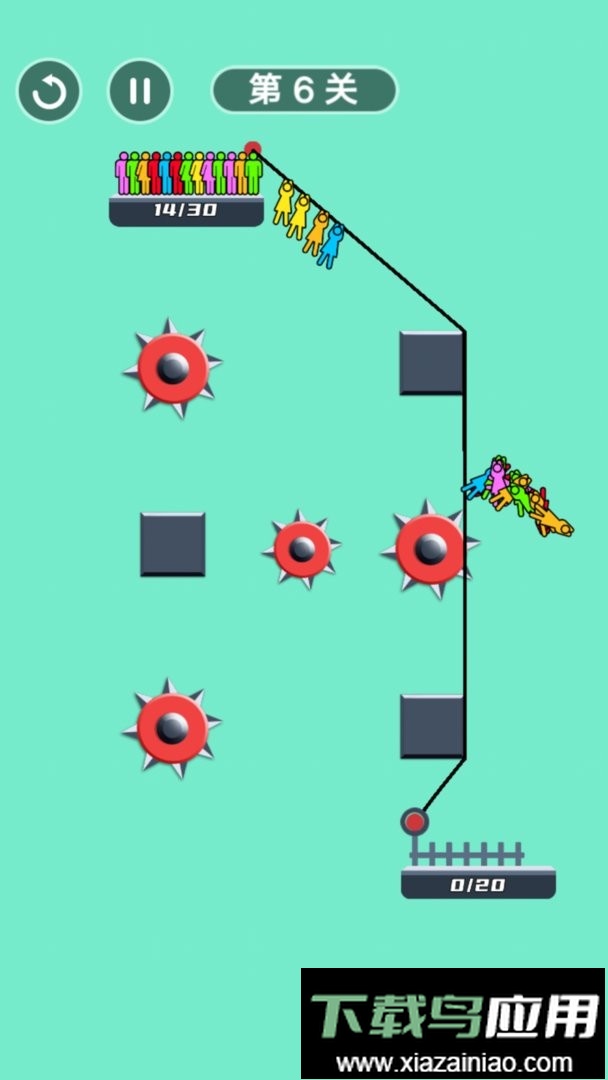Pause the game
Image resolution: width=608 pixels, height=1080 pixels.
(140, 91)
